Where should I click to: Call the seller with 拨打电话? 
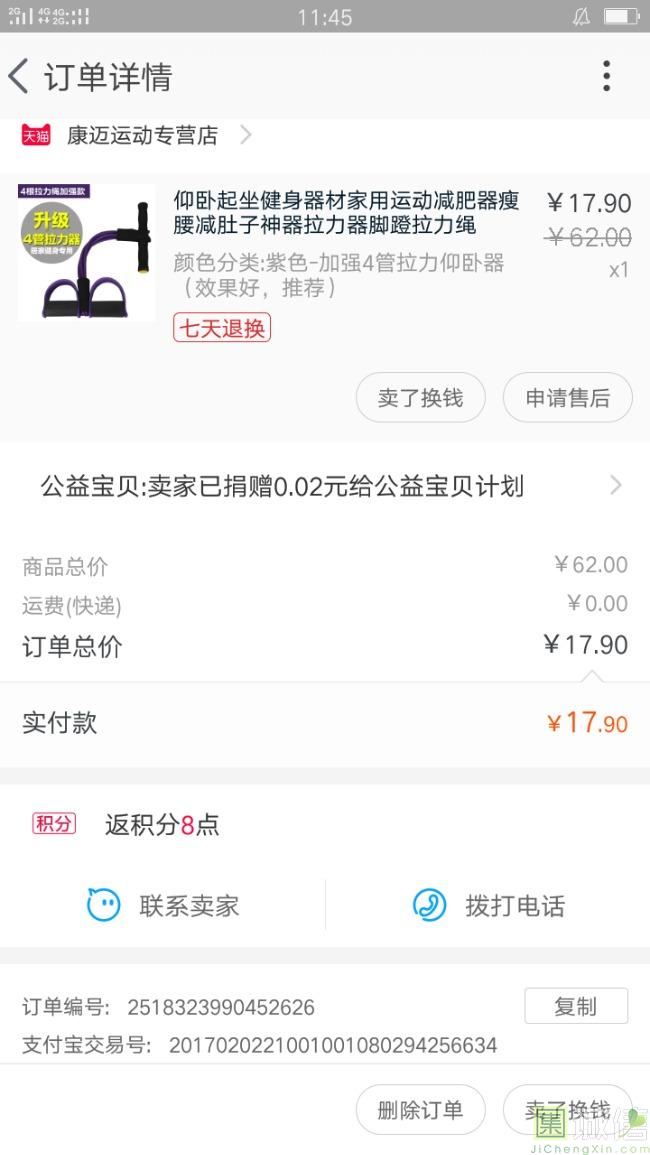[489, 906]
